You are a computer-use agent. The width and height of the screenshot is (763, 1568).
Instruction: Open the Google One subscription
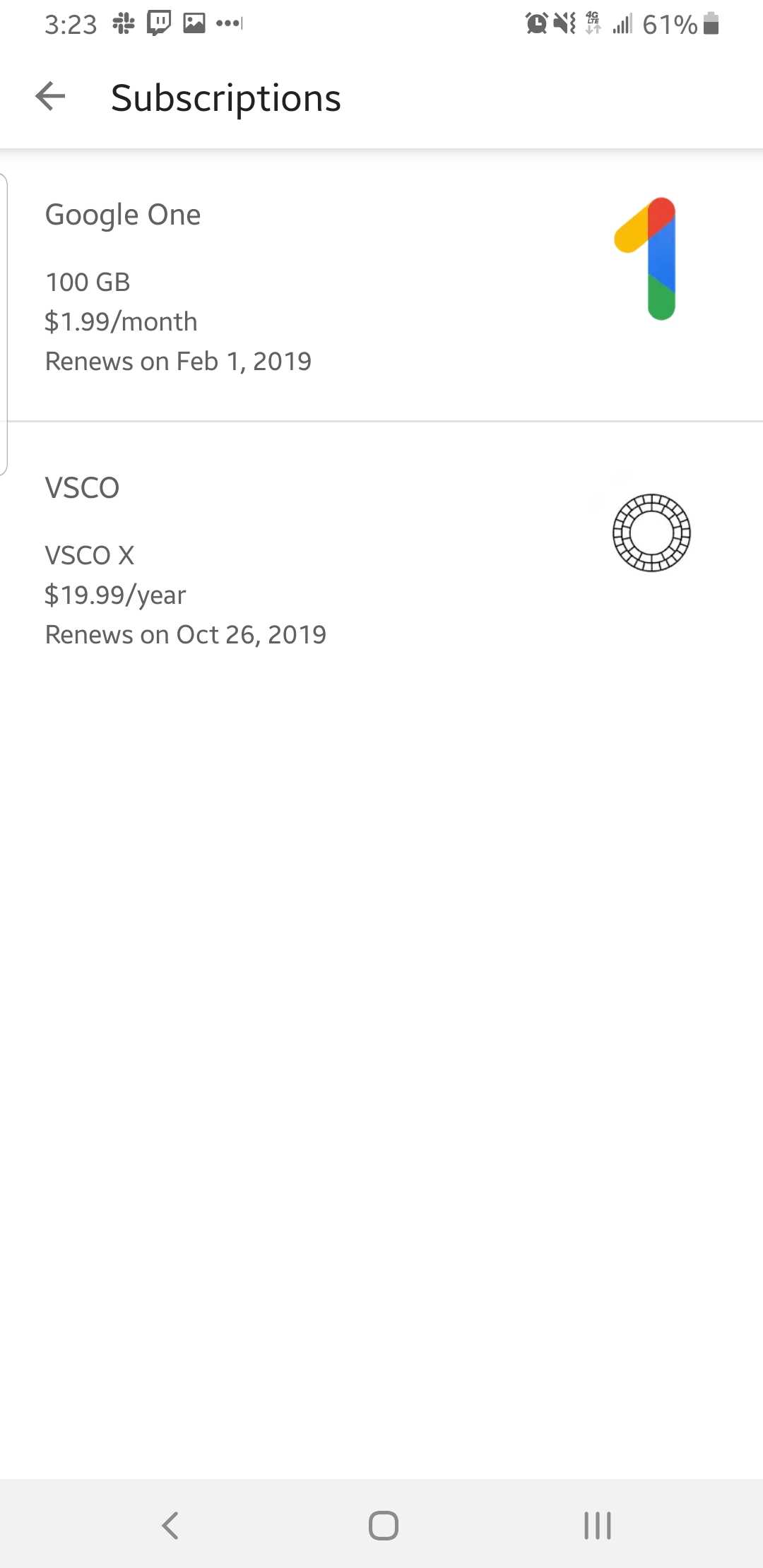[x=381, y=285]
